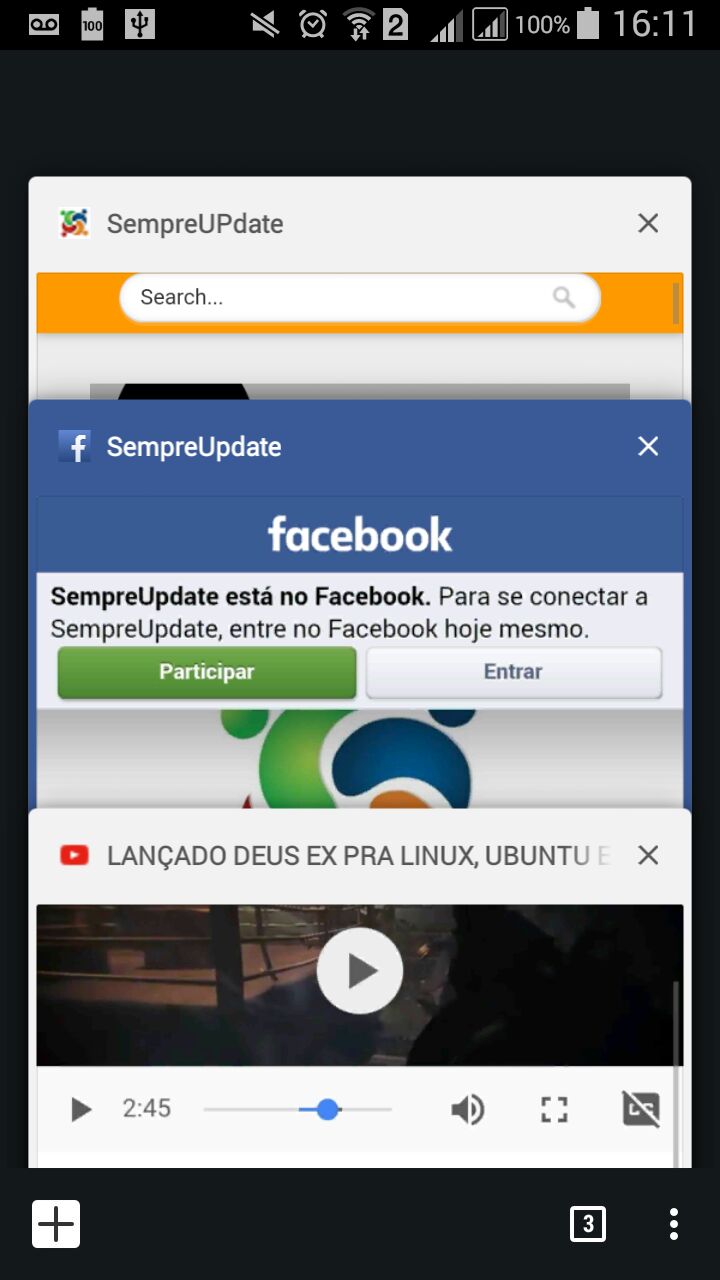Close the YouTube Deus Ex tab
Image resolution: width=720 pixels, height=1280 pixels.
(x=648, y=855)
